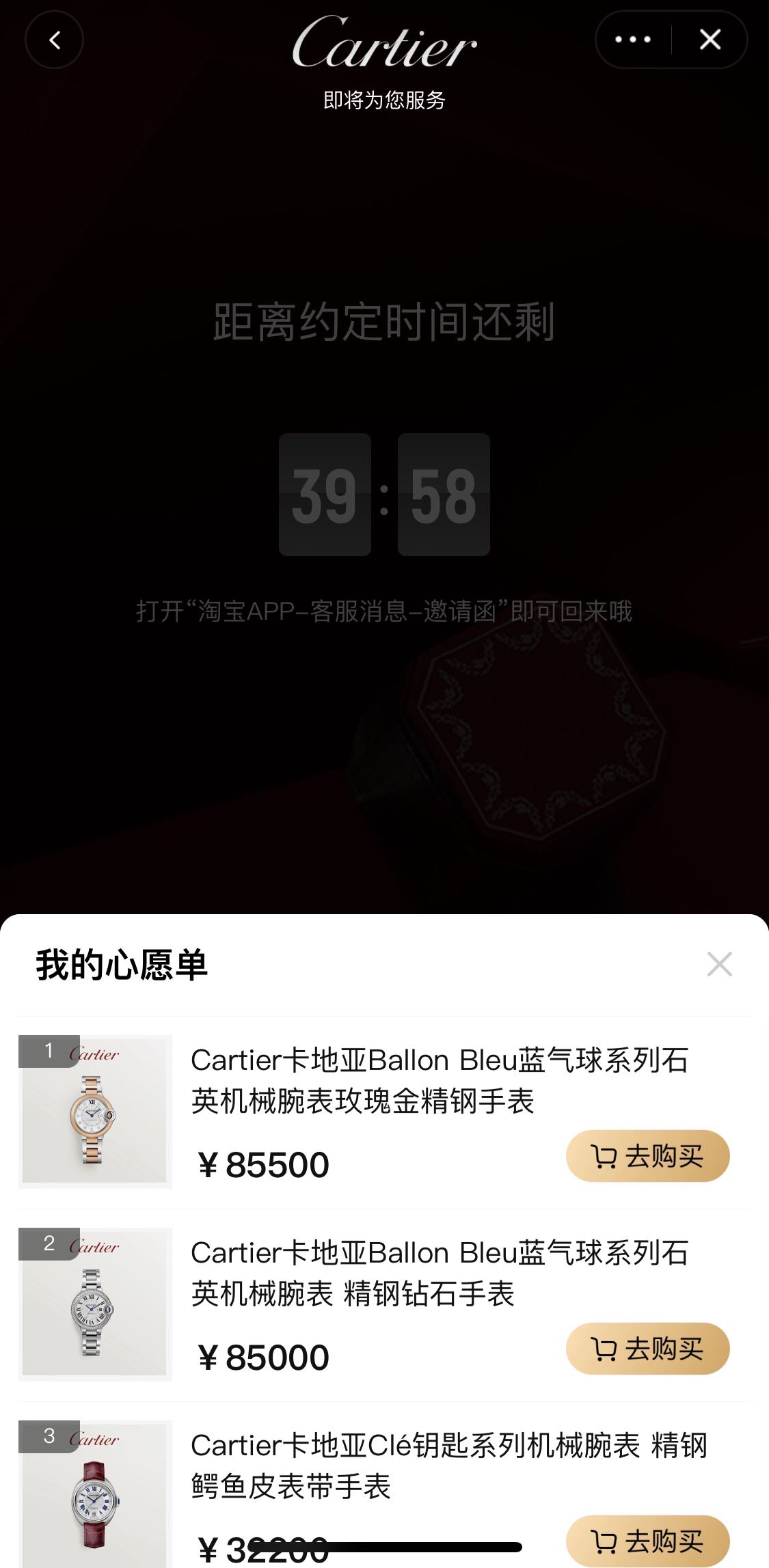The height and width of the screenshot is (1568, 769).
Task: Open the Clé red strap watch image
Action: pos(95,1495)
